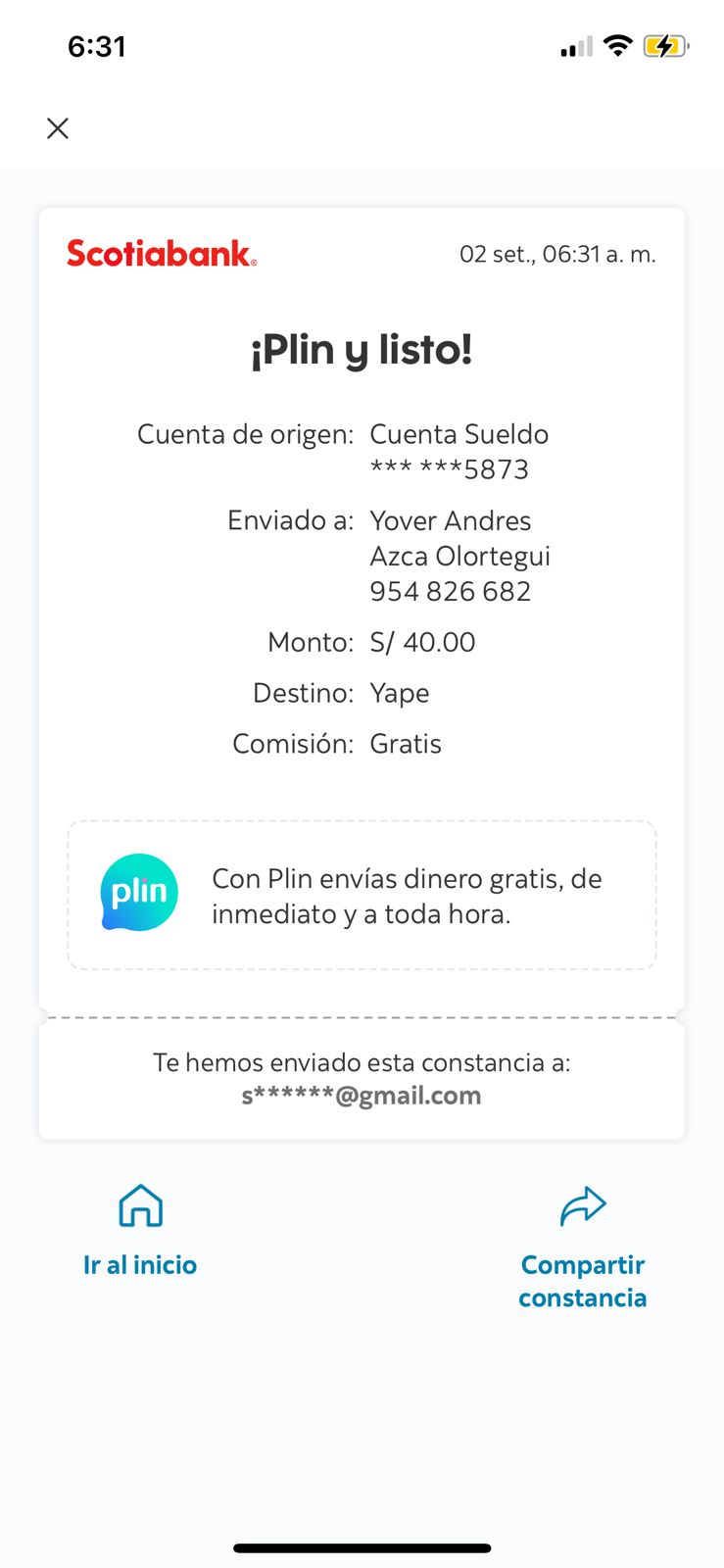Image resolution: width=724 pixels, height=1568 pixels.
Task: Go to home via Ir al inicio
Action: pyautogui.click(x=140, y=1231)
